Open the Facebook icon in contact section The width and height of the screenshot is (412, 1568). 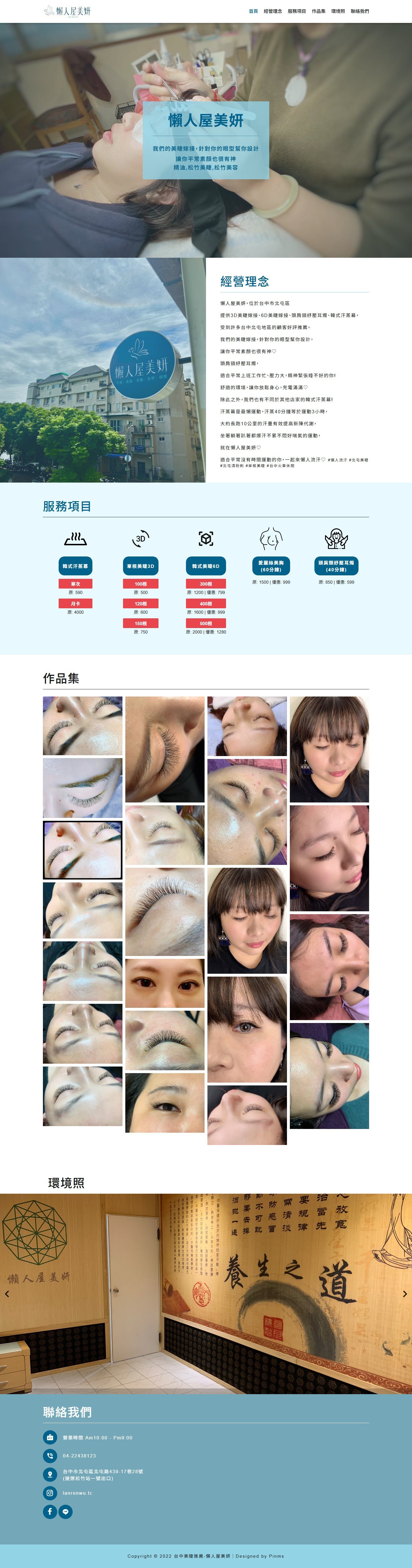pyautogui.click(x=50, y=1511)
